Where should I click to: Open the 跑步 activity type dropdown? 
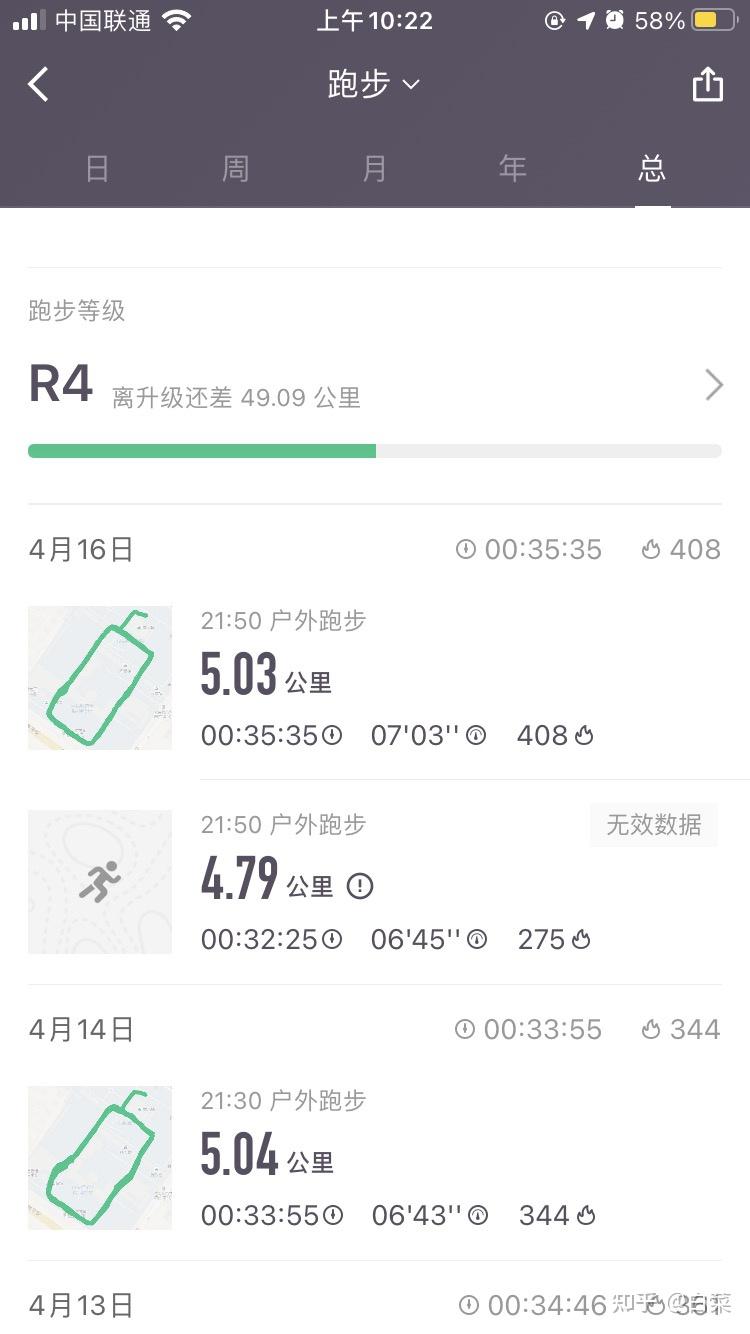point(375,84)
